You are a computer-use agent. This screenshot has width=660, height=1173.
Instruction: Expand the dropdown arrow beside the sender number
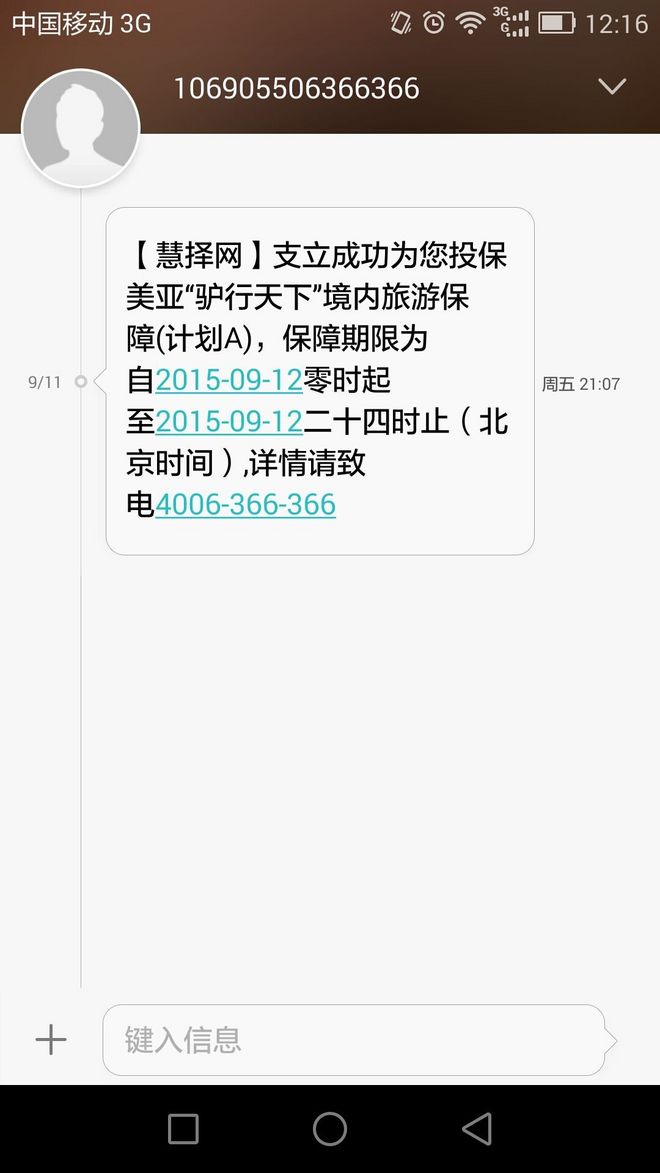point(611,87)
